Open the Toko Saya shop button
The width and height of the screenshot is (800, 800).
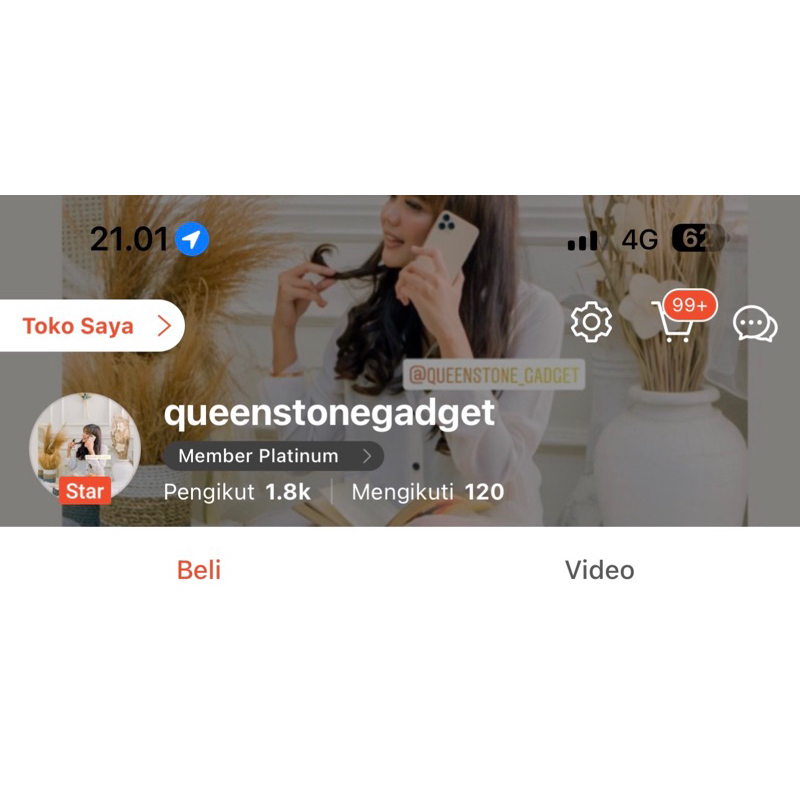coord(90,326)
